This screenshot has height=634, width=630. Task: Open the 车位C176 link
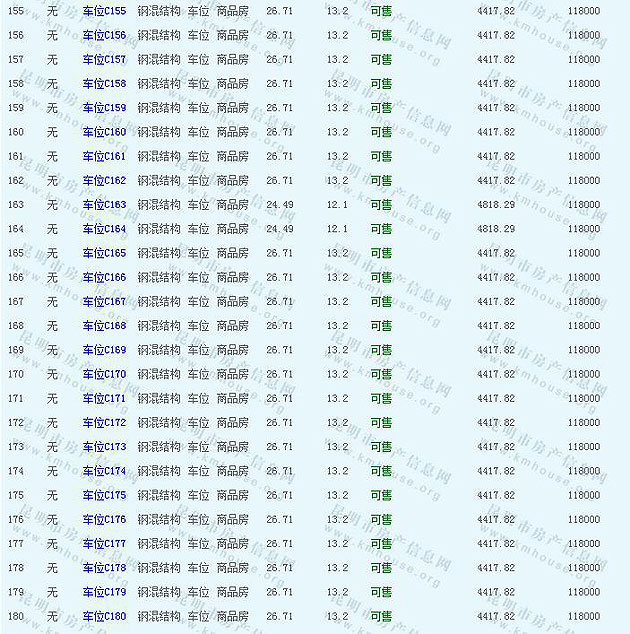coord(104,520)
